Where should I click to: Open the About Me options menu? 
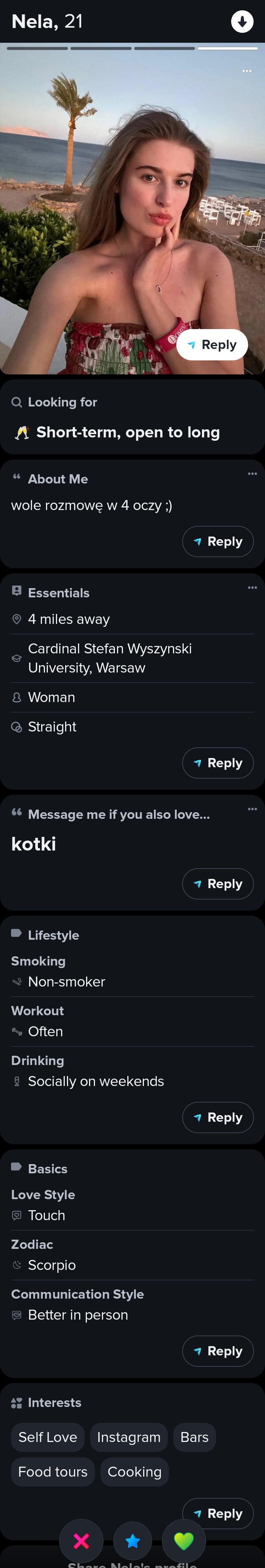point(252,474)
